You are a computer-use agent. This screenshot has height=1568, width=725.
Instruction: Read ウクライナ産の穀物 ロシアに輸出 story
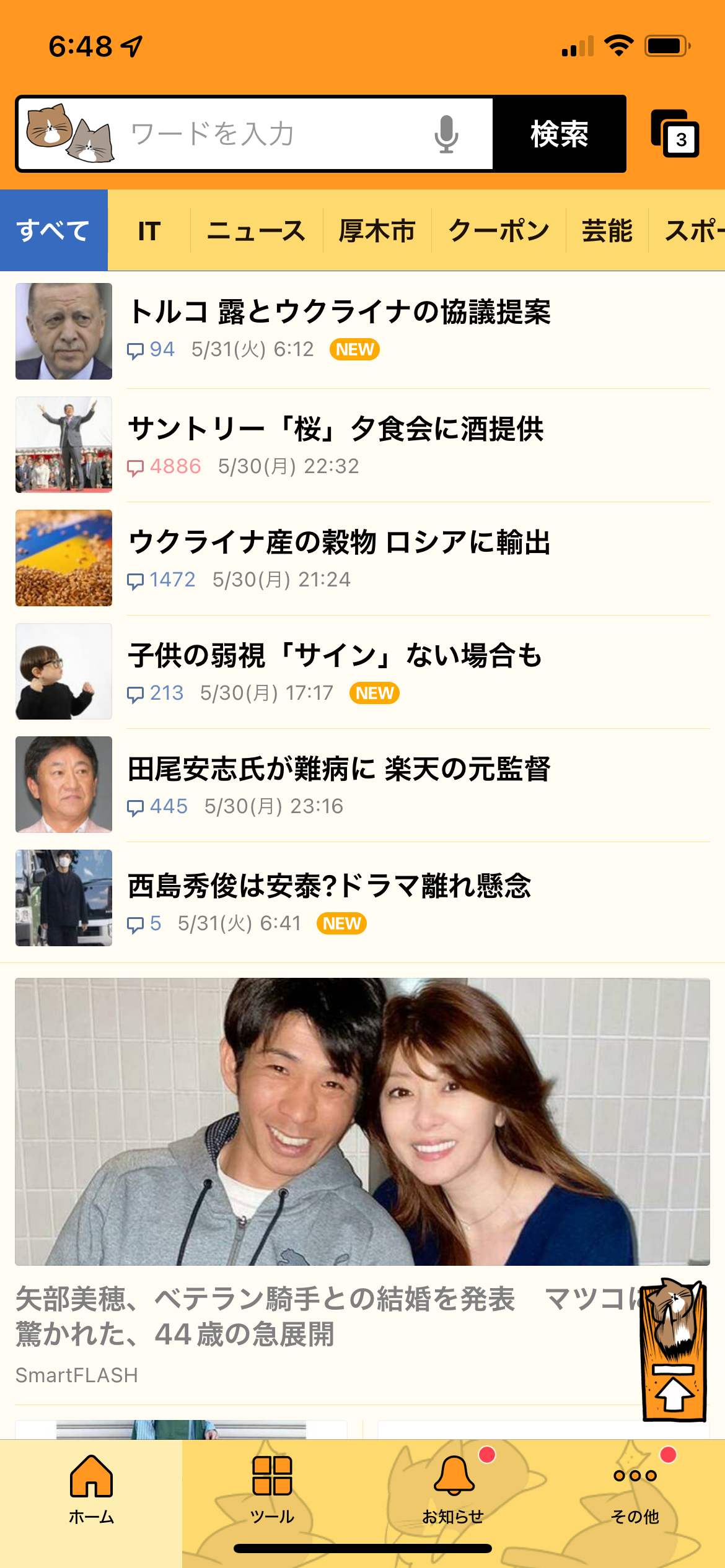(340, 542)
